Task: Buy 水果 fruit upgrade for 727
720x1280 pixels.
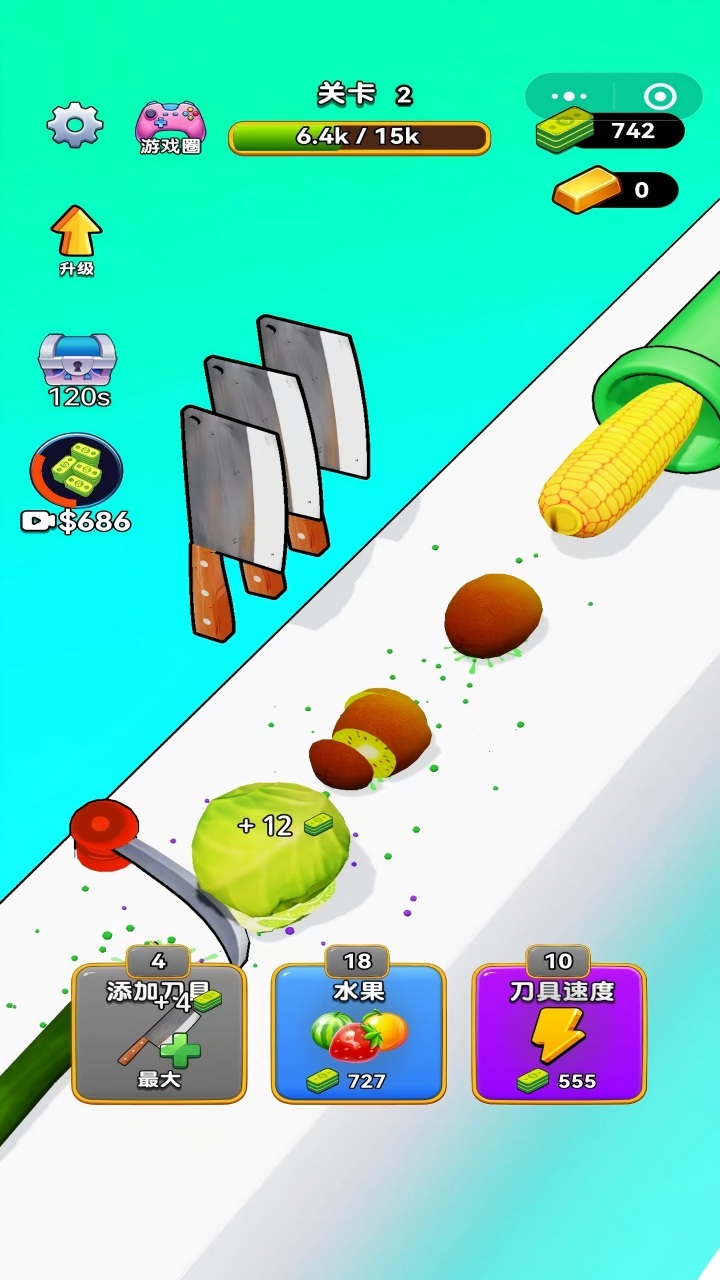Action: point(358,1033)
